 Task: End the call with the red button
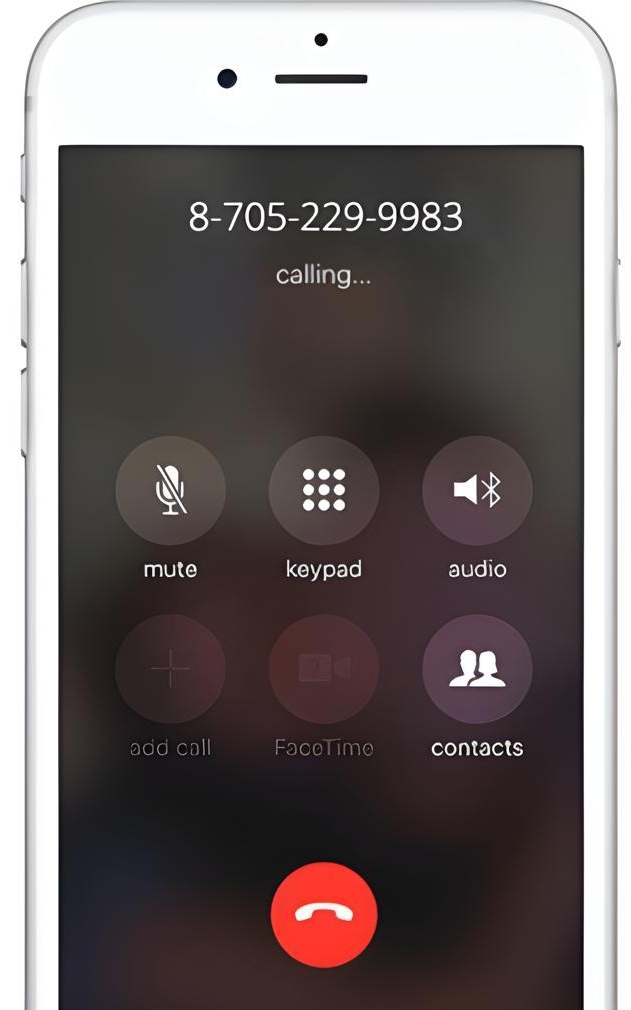tap(323, 915)
